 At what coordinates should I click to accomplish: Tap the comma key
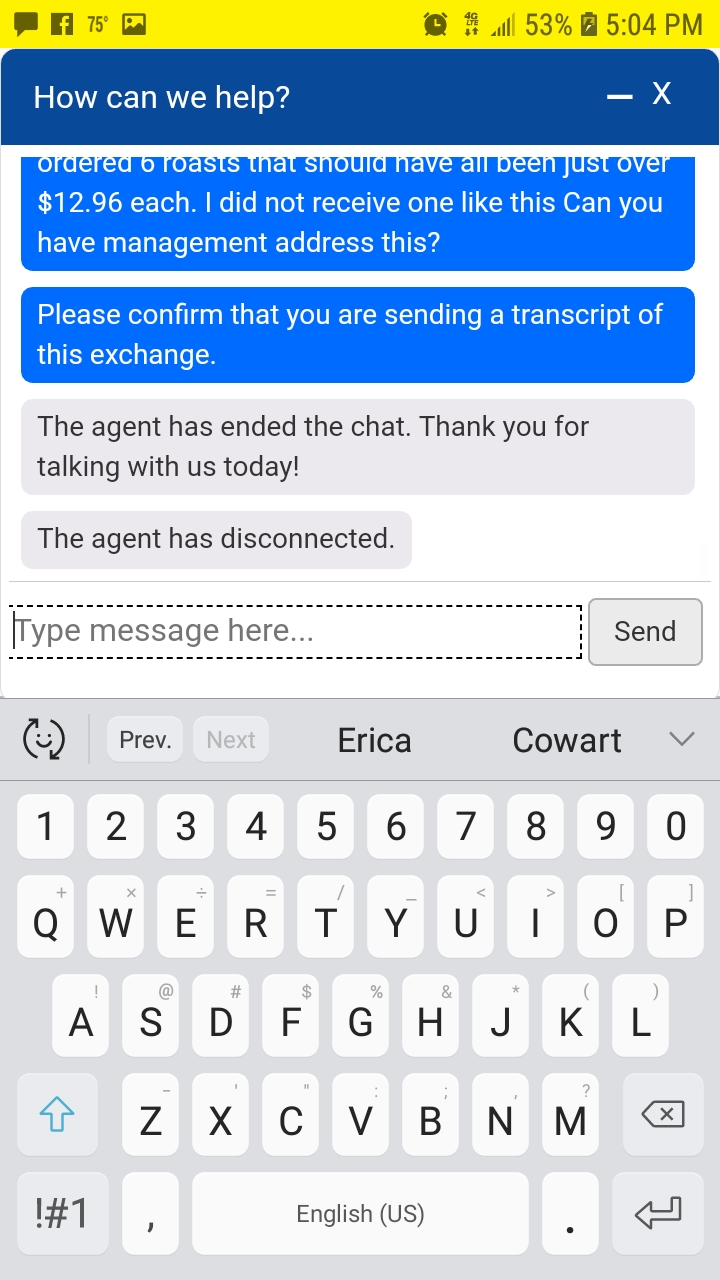coord(150,1213)
